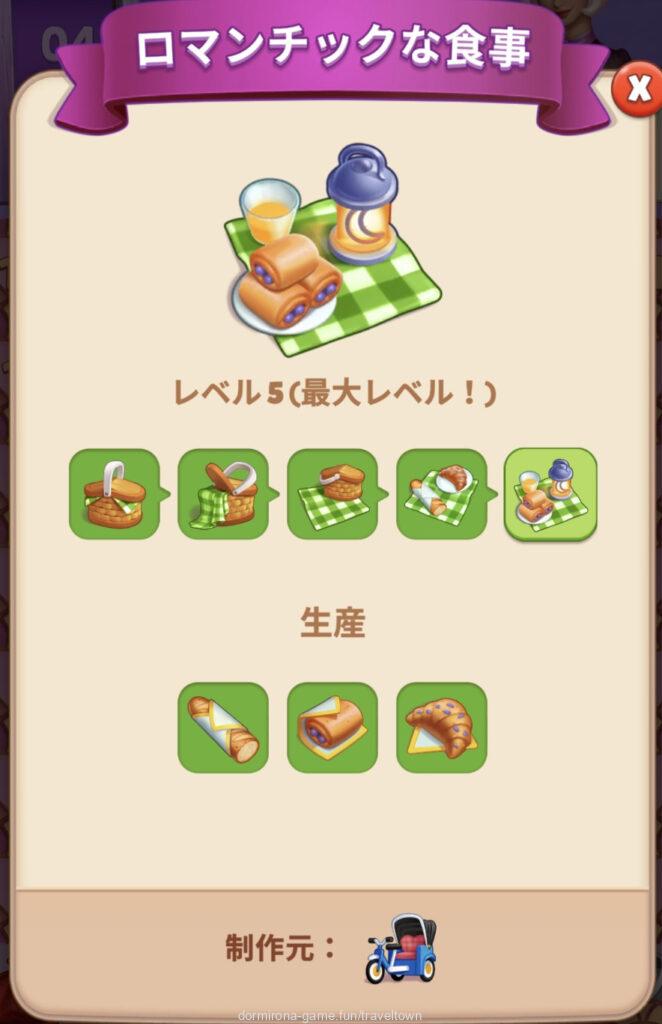Select the level 1 closed picnic basket tile

pyautogui.click(x=114, y=494)
